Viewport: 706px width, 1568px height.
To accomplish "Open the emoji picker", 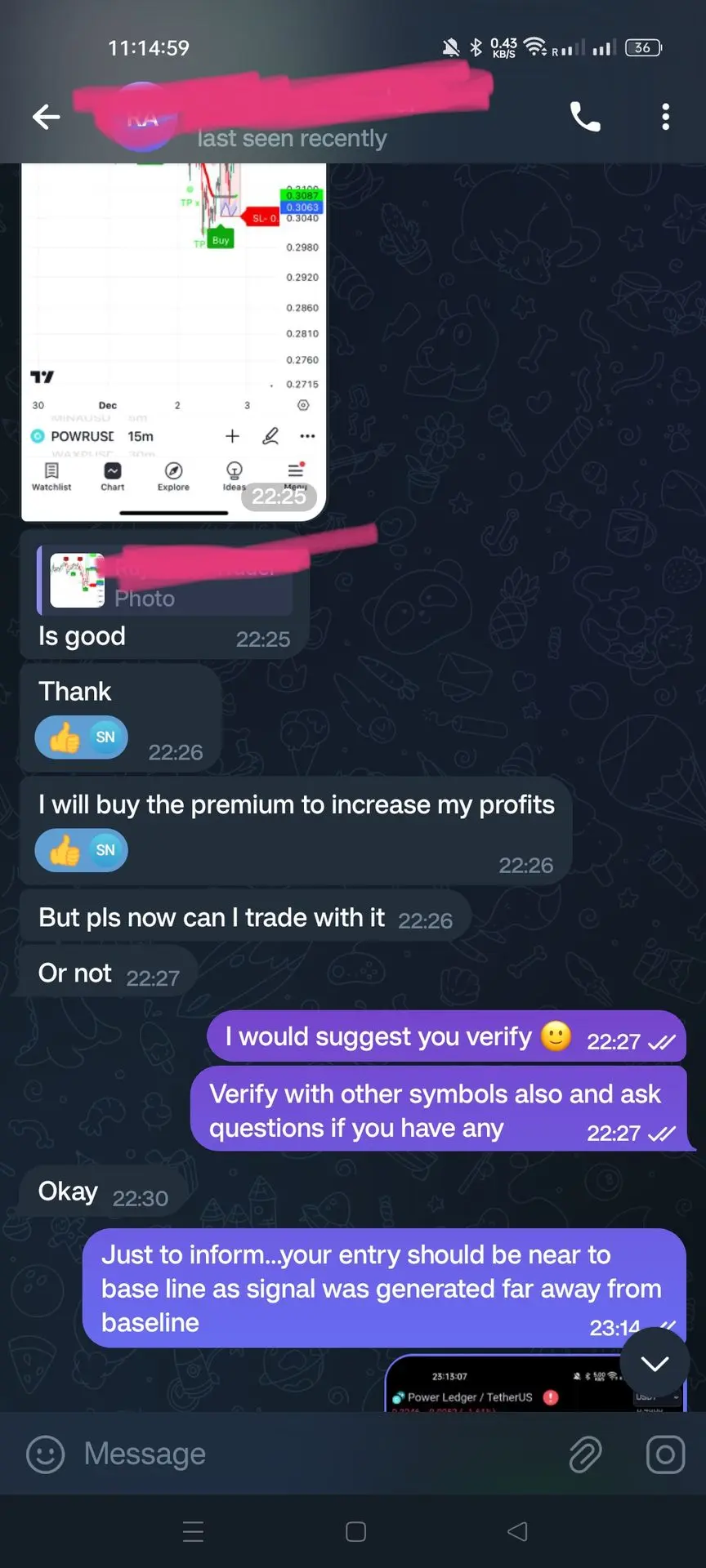I will tap(45, 1454).
